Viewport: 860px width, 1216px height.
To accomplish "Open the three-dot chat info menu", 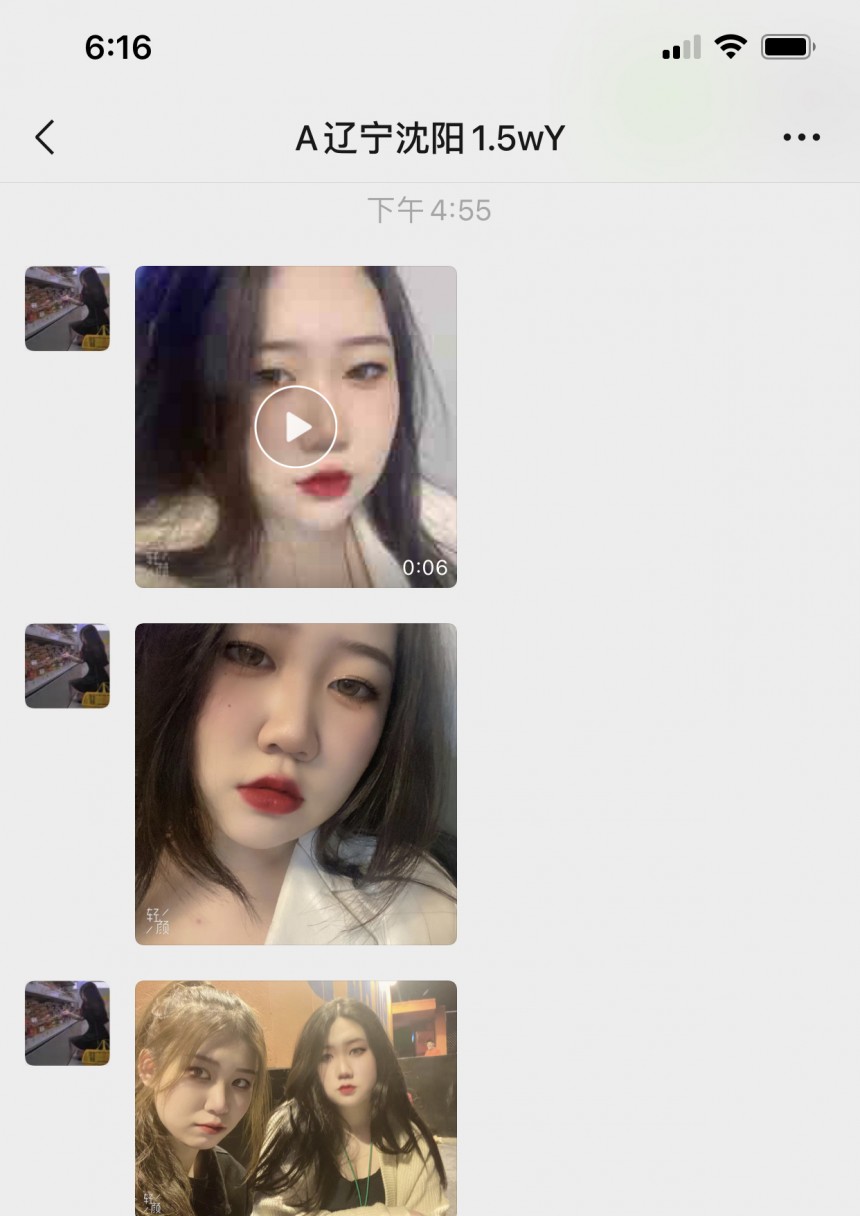I will coord(801,138).
